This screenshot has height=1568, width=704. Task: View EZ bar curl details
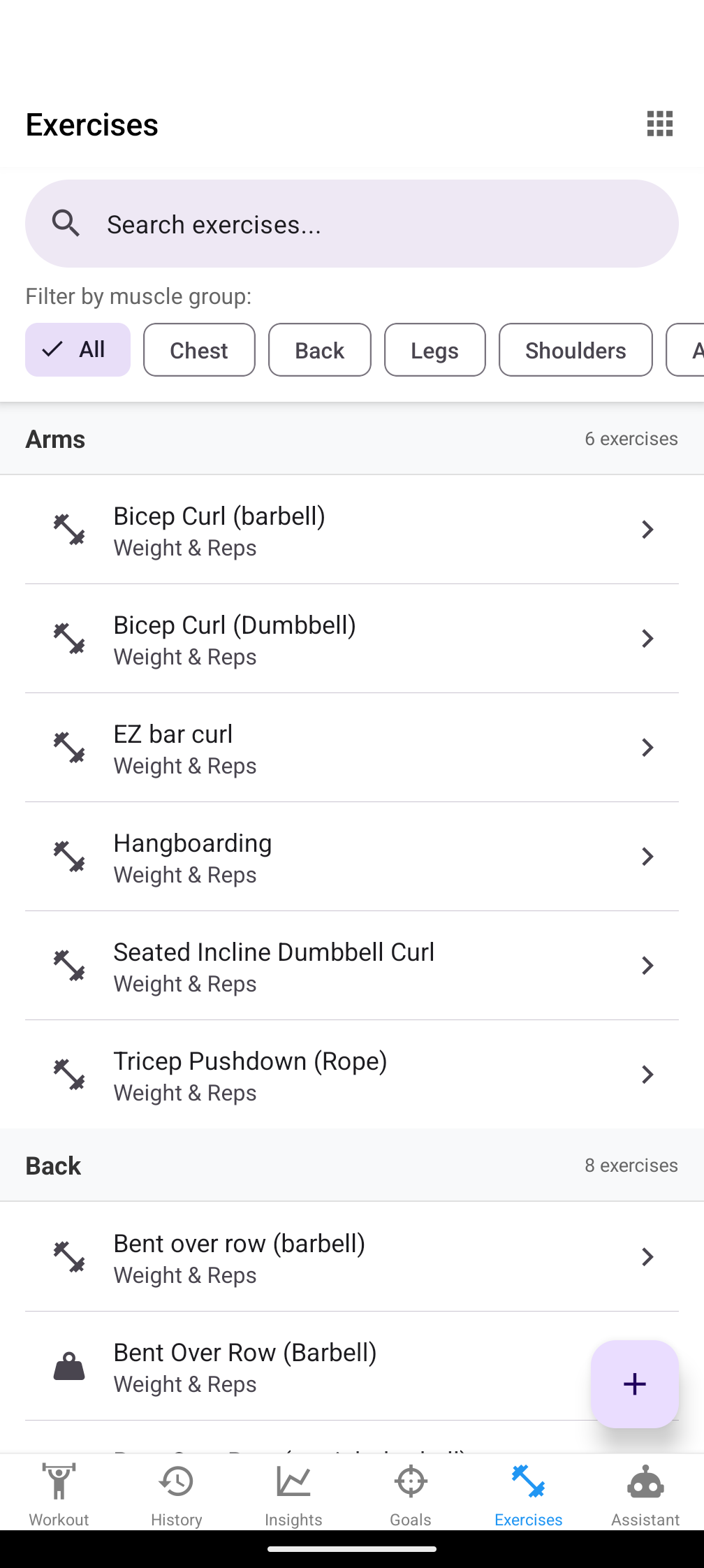(x=352, y=748)
